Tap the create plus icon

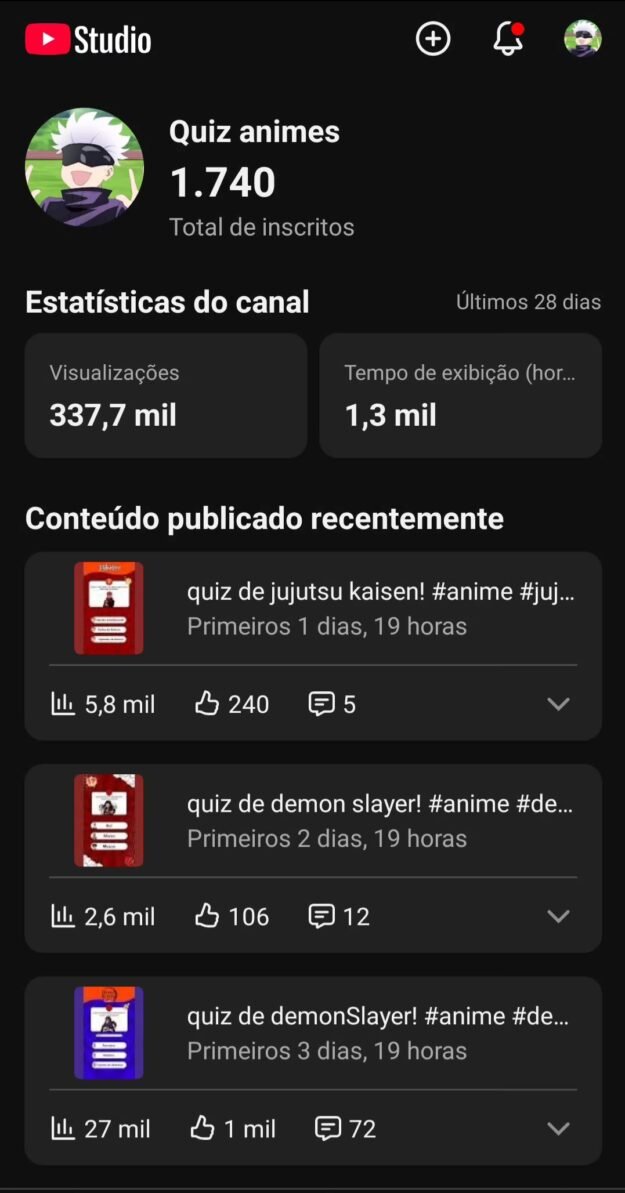[x=433, y=39]
